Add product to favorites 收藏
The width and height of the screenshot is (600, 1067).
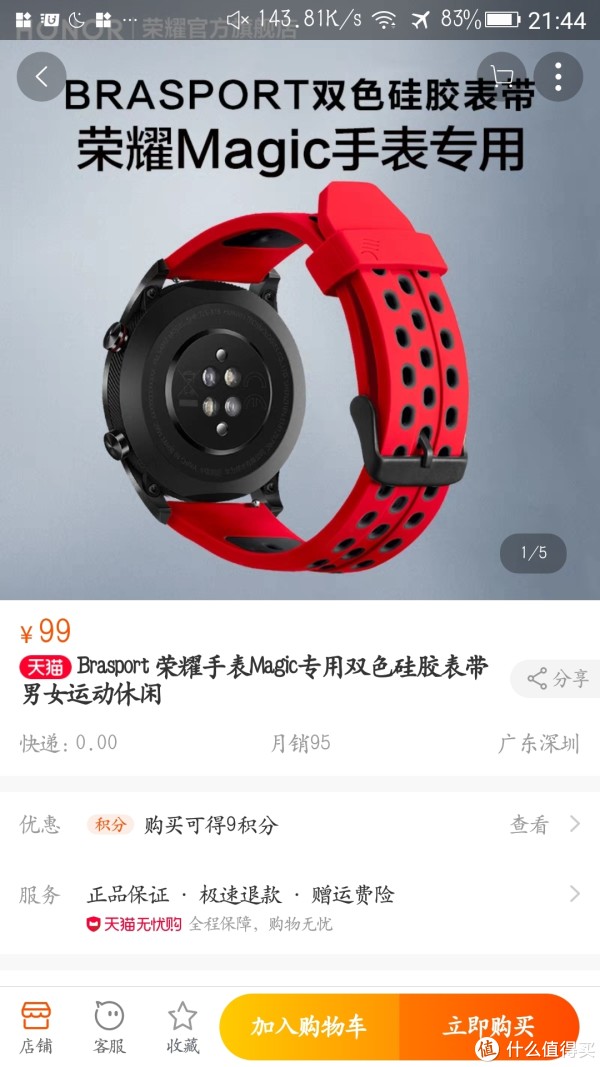182,1027
